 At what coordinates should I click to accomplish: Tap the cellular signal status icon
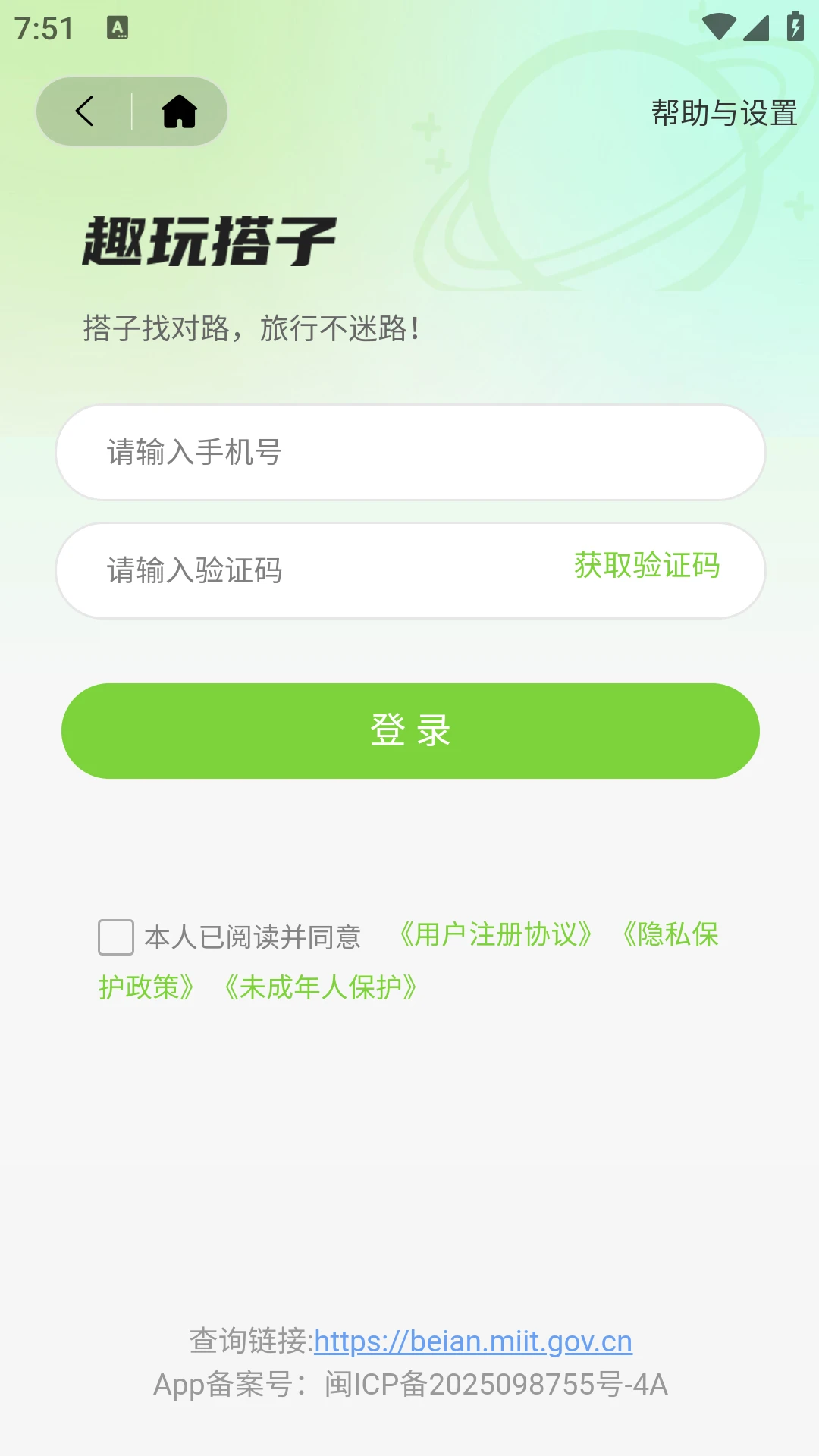(x=756, y=28)
